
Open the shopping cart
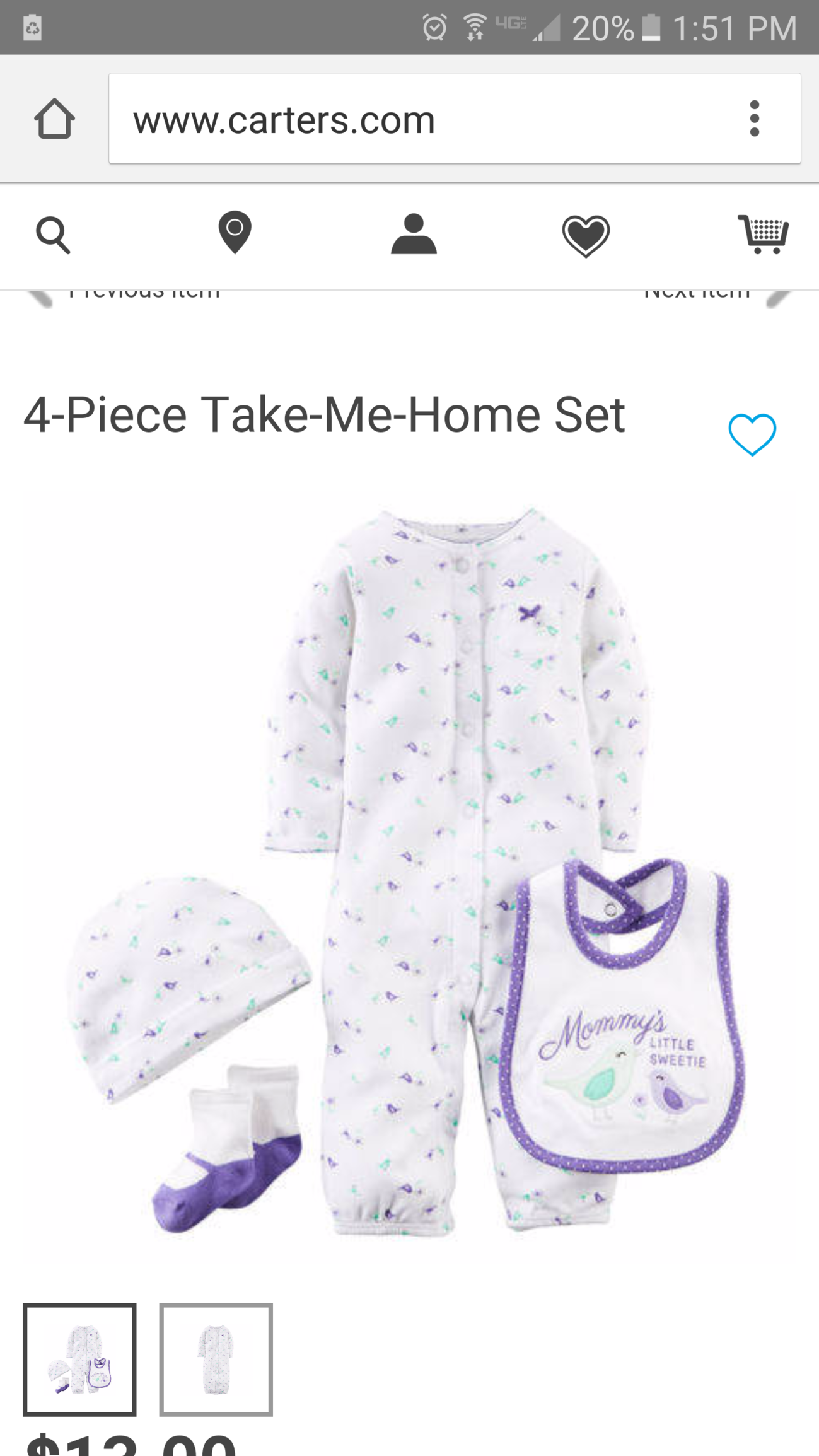(763, 234)
